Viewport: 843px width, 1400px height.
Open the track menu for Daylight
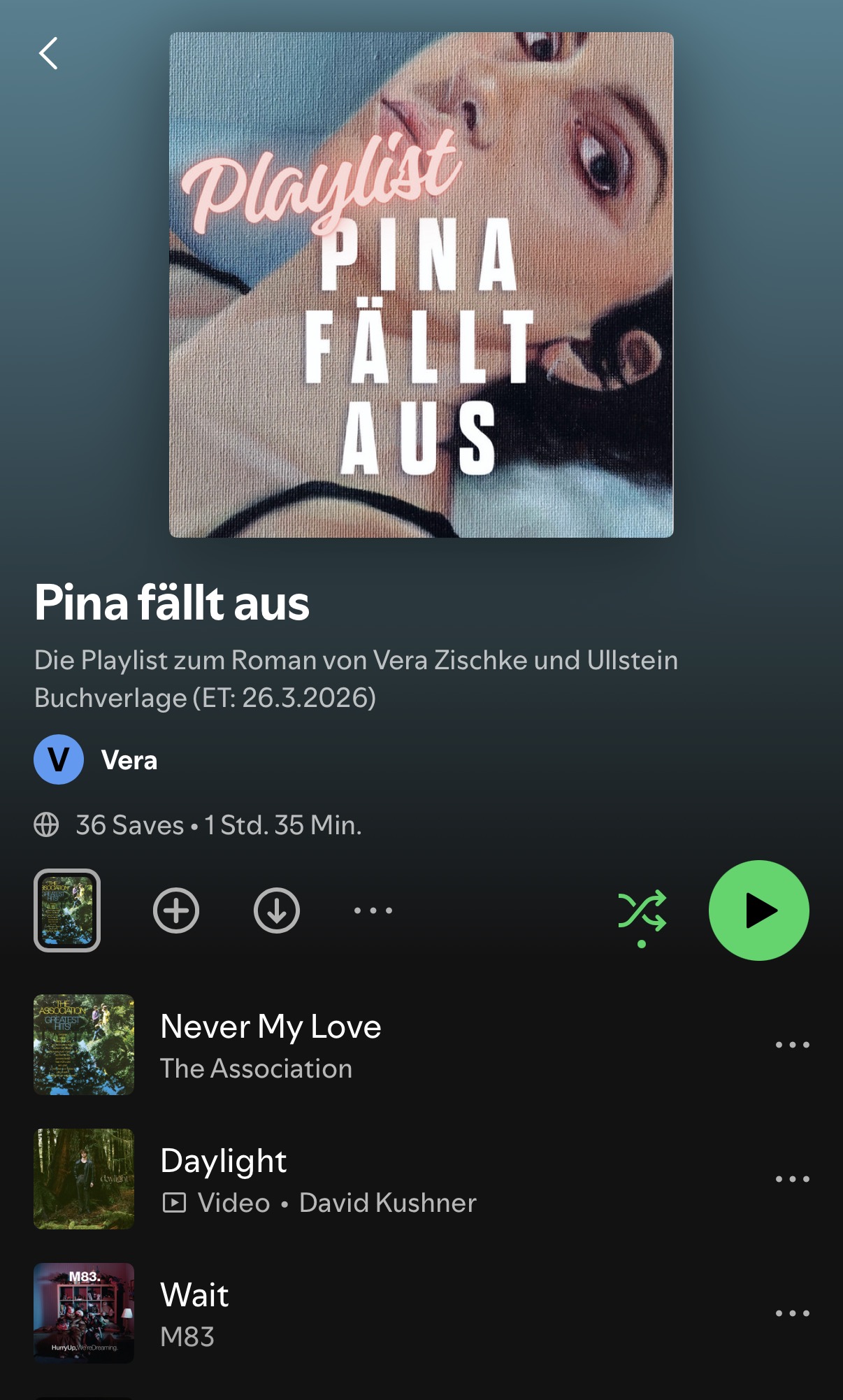tap(791, 1179)
